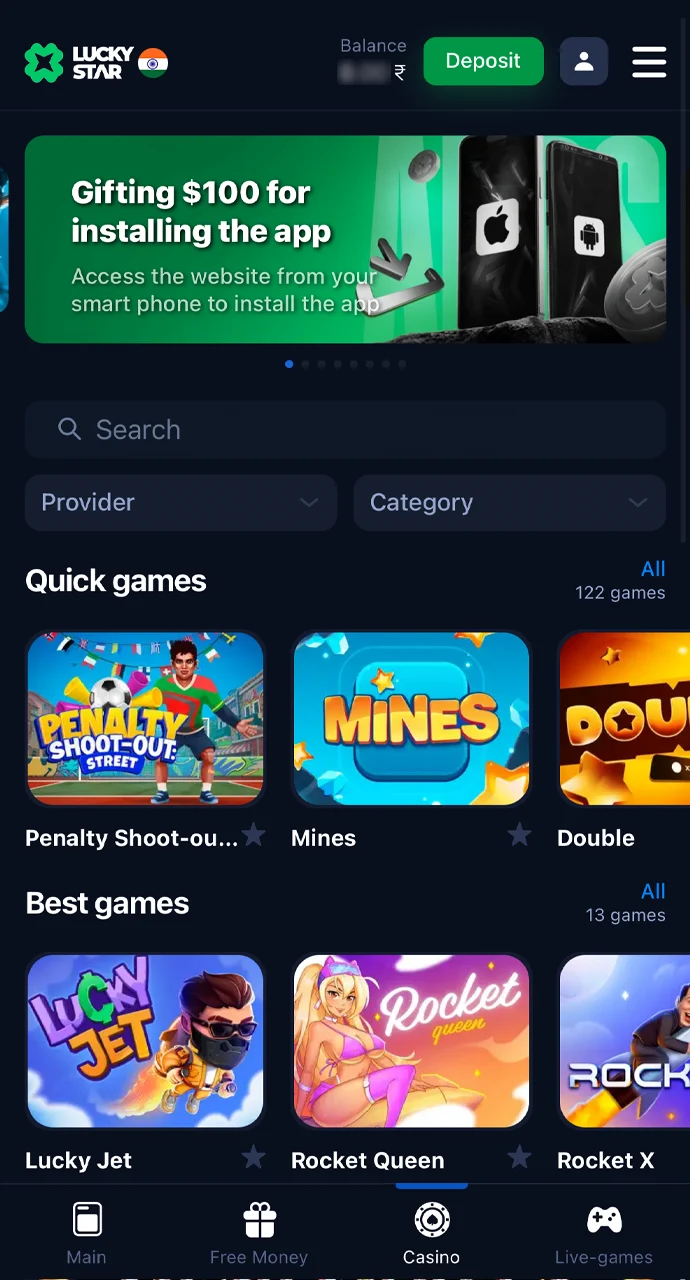Screen dimensions: 690x1280
Task: Open the Mines game tile
Action: tap(411, 718)
